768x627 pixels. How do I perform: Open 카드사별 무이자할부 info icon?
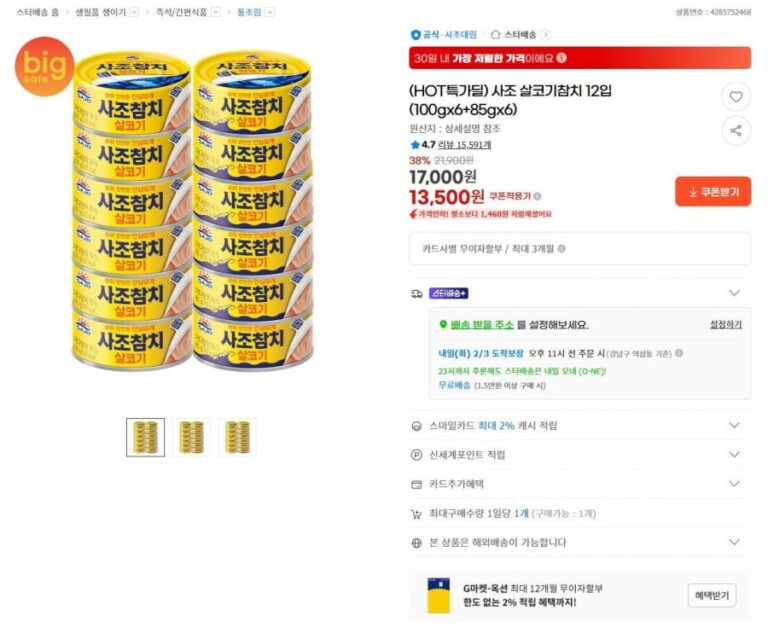coord(560,249)
